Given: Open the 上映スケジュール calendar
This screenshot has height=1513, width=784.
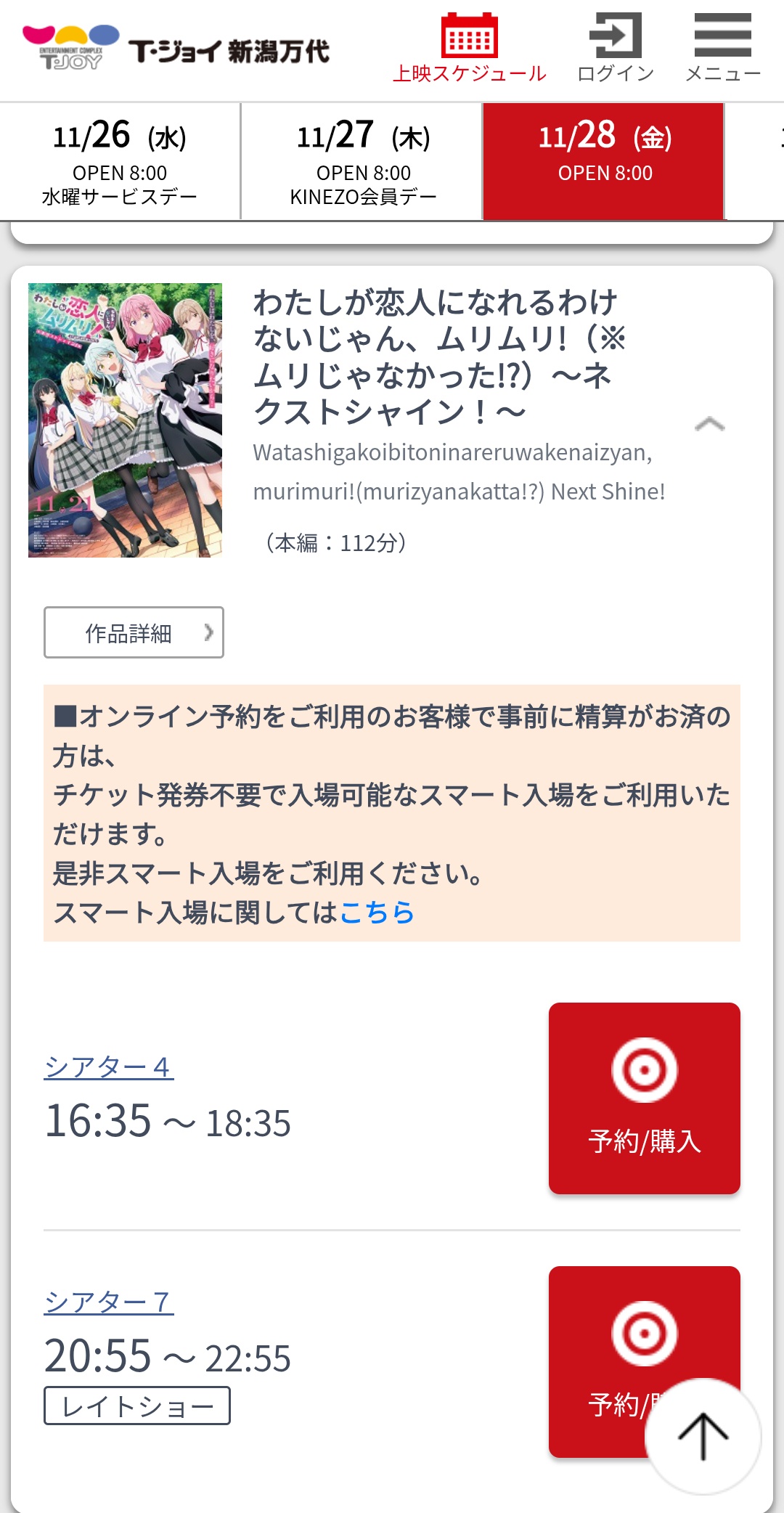Looking at the screenshot, I should [470, 48].
